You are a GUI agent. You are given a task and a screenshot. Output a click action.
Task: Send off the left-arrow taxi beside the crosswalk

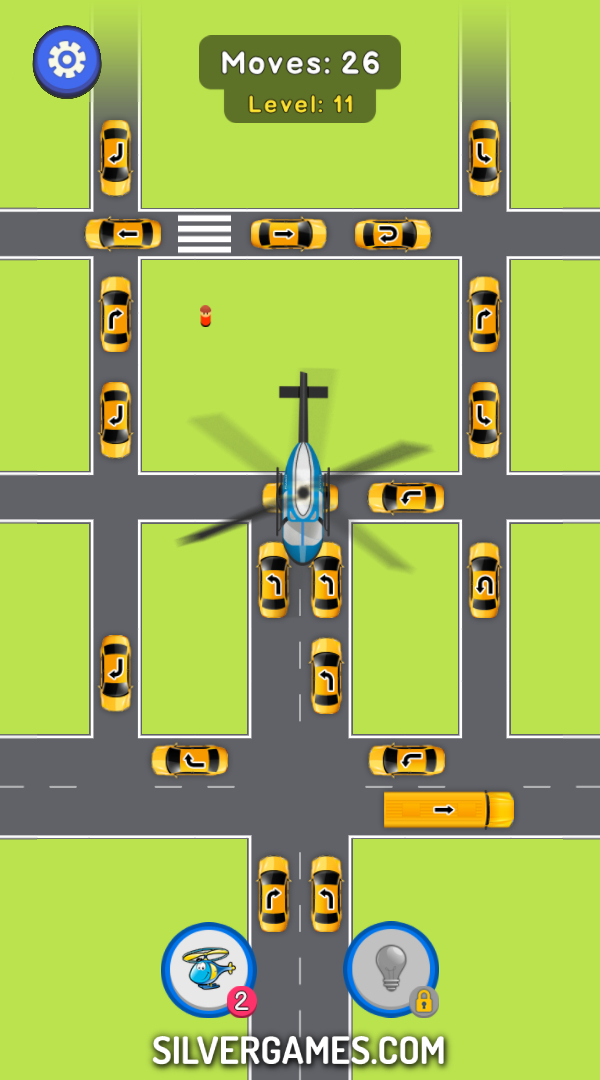tap(123, 235)
